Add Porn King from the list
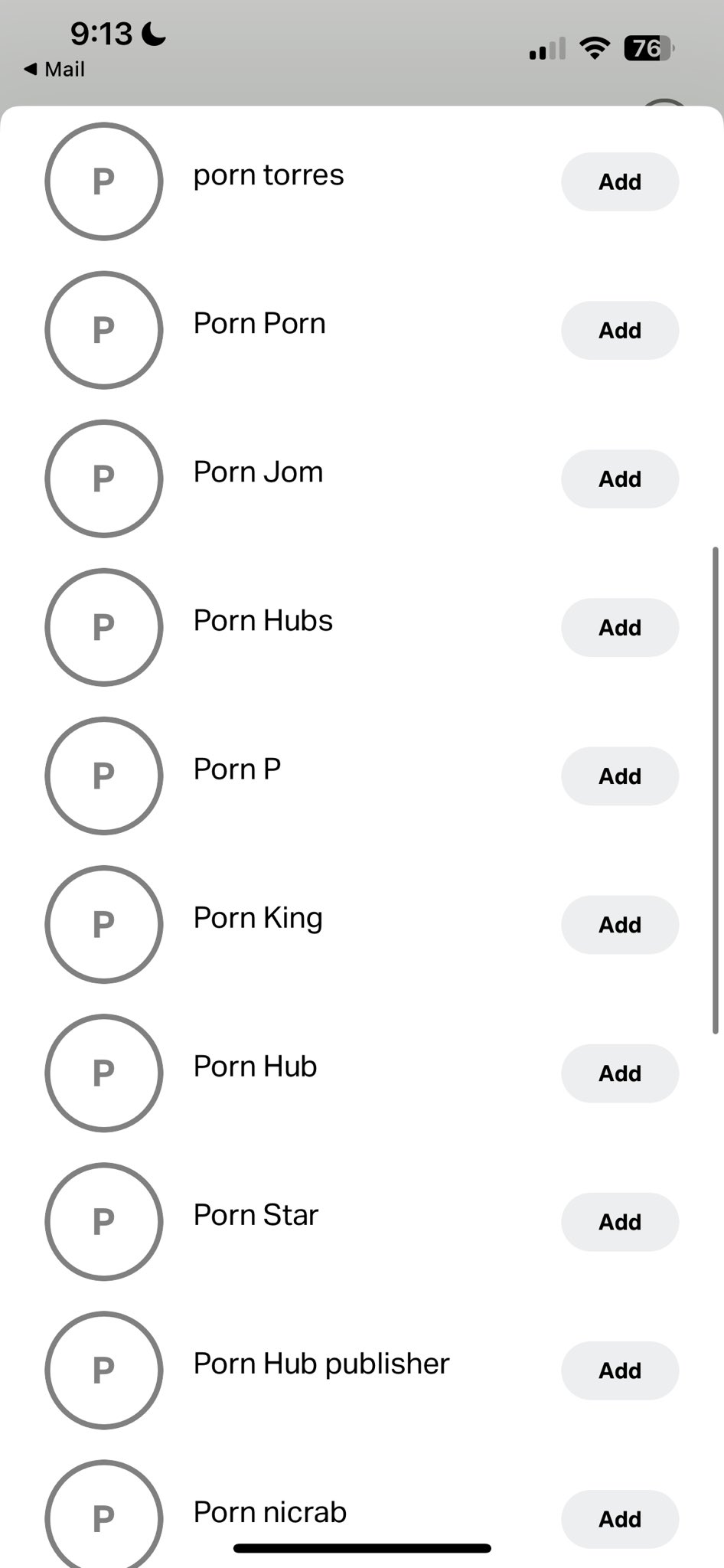This screenshot has height=1568, width=724. (620, 925)
